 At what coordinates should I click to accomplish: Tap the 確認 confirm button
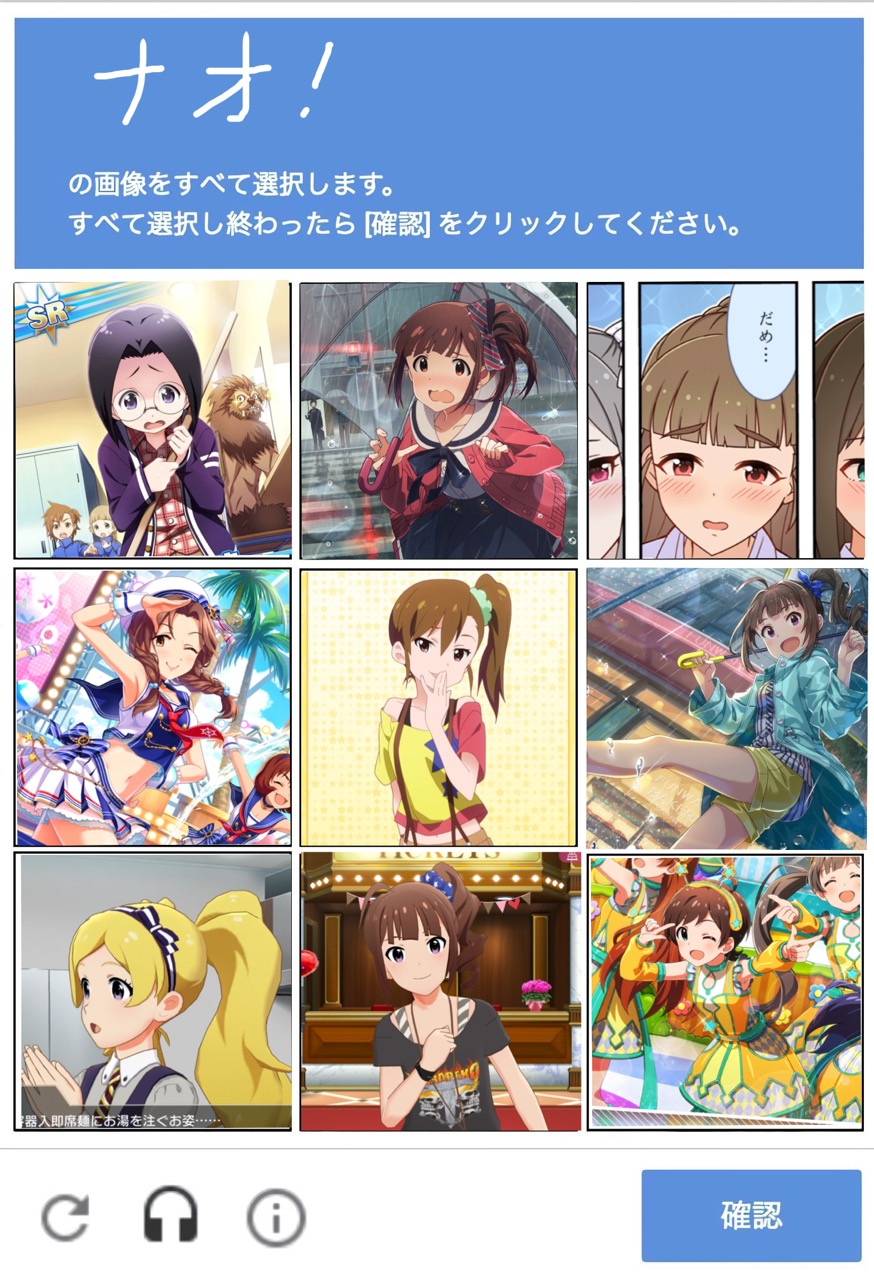[750, 1216]
